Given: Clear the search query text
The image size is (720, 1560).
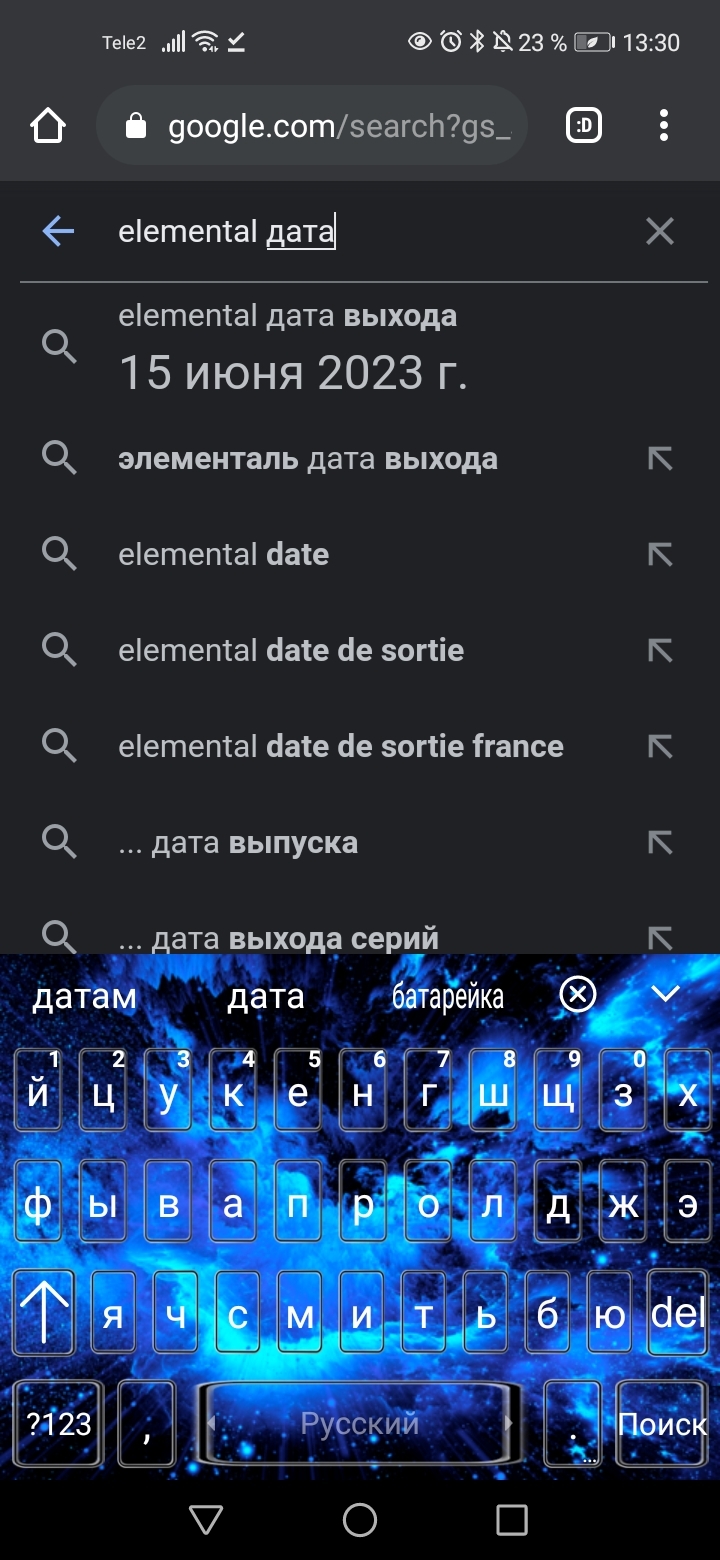Looking at the screenshot, I should point(660,232).
